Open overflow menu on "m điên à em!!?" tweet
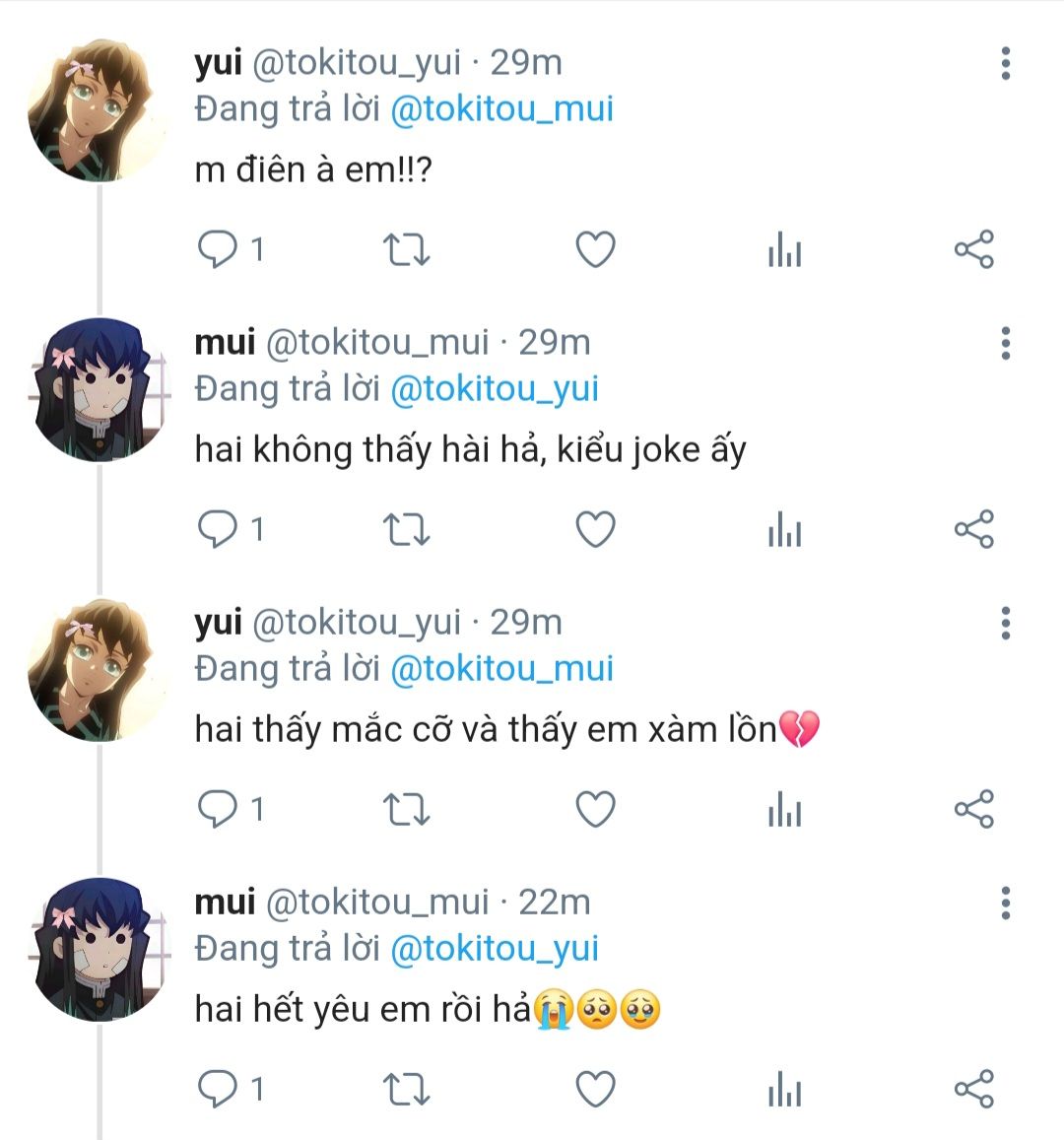 click(1005, 63)
